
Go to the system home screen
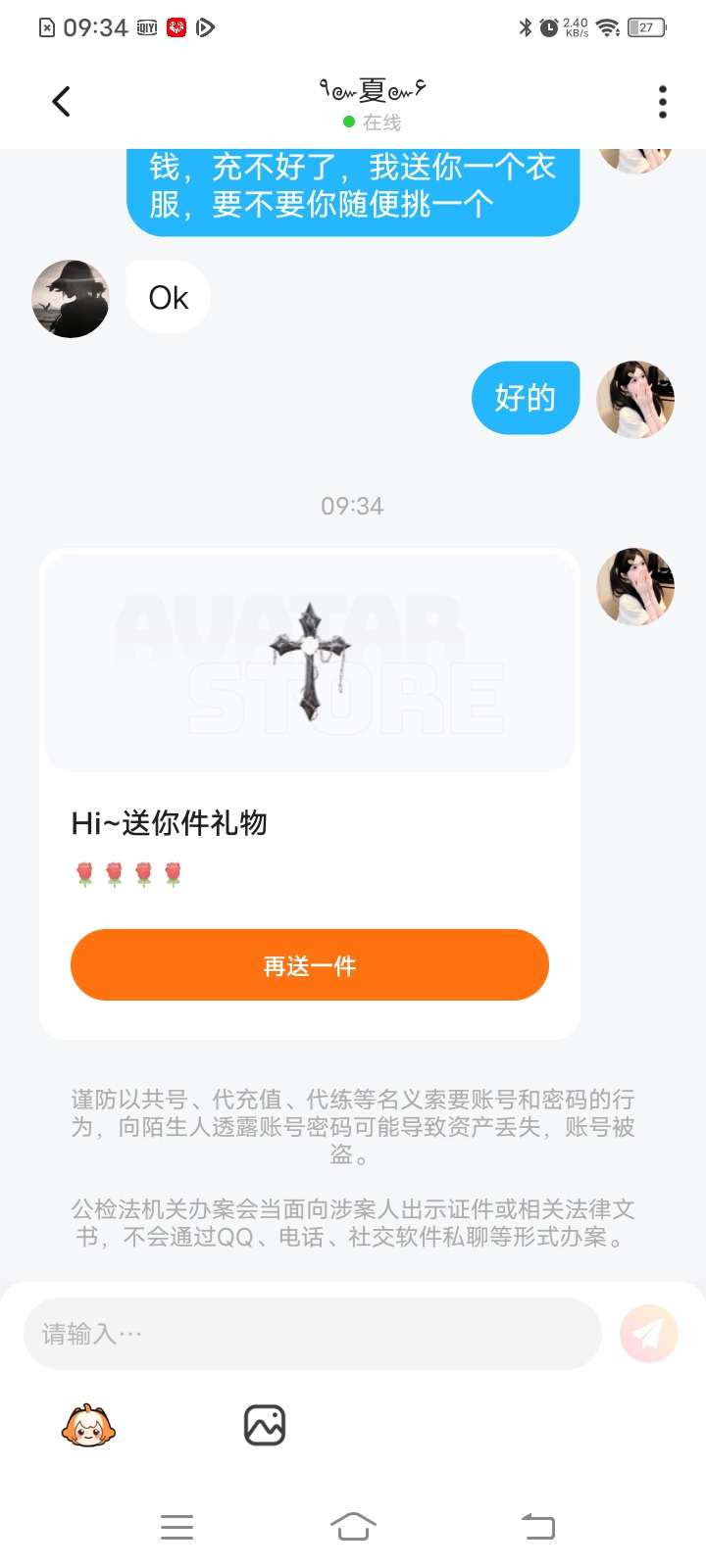coord(353,1526)
